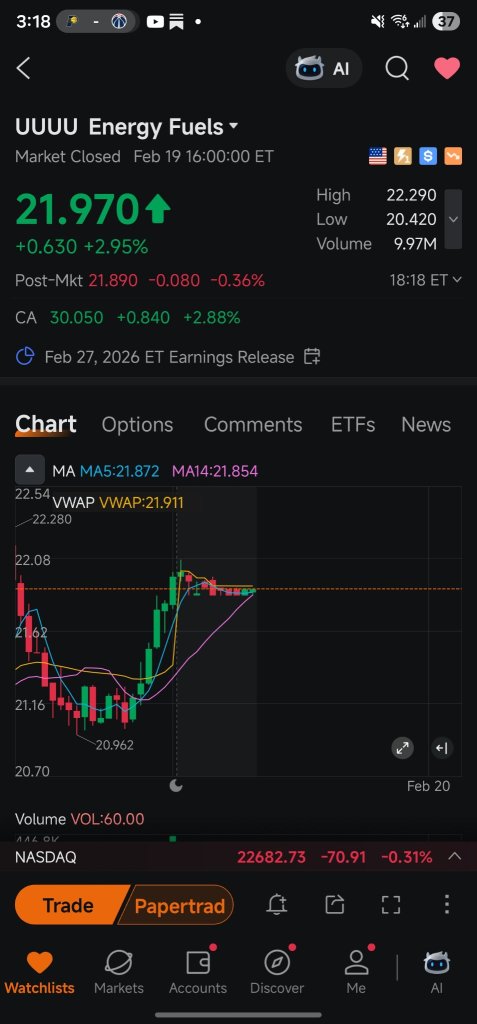The height and width of the screenshot is (1024, 477).
Task: Open the AI assistant pill at top
Action: click(323, 68)
